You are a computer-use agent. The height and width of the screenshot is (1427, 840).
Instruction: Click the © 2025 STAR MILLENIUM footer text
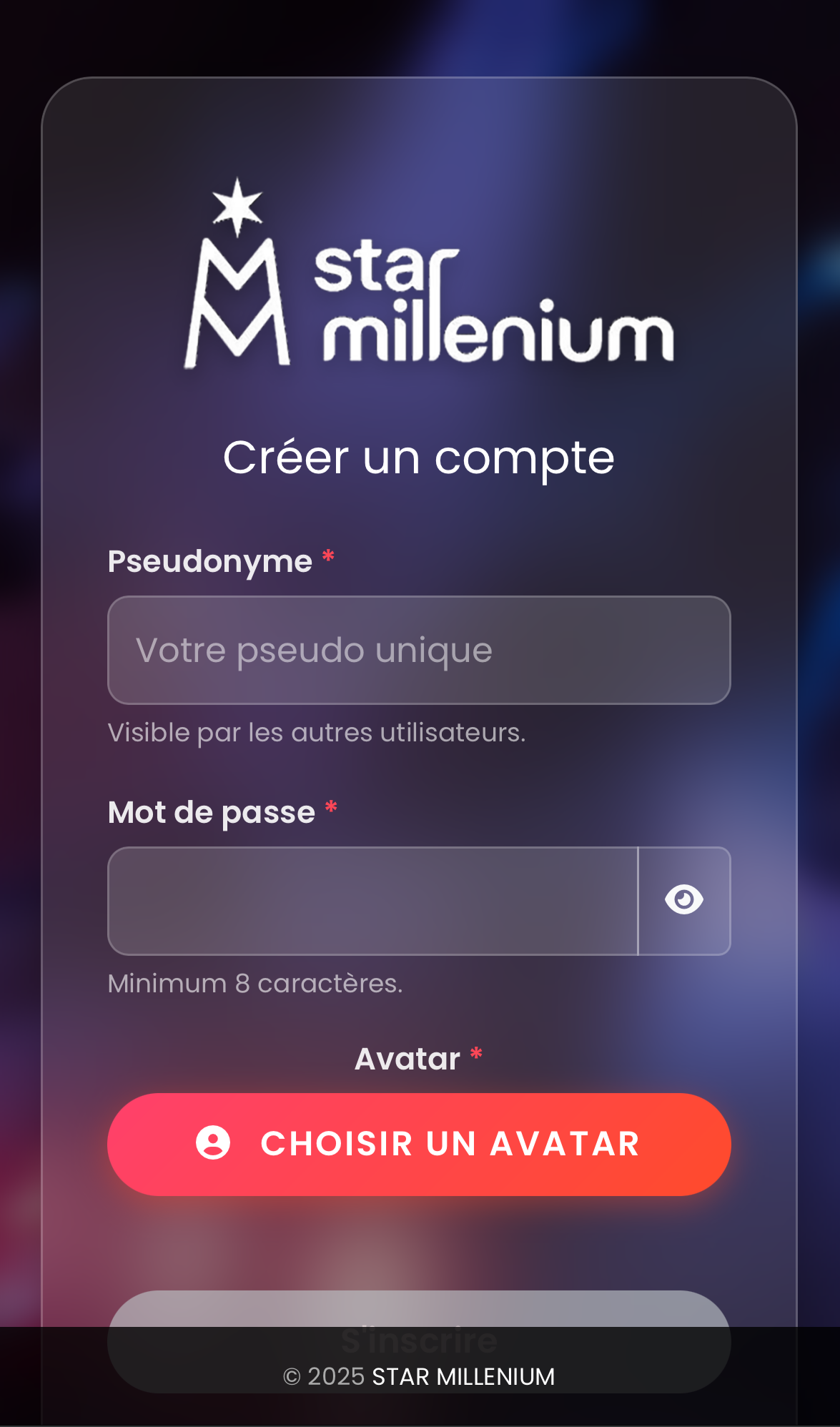(419, 1376)
